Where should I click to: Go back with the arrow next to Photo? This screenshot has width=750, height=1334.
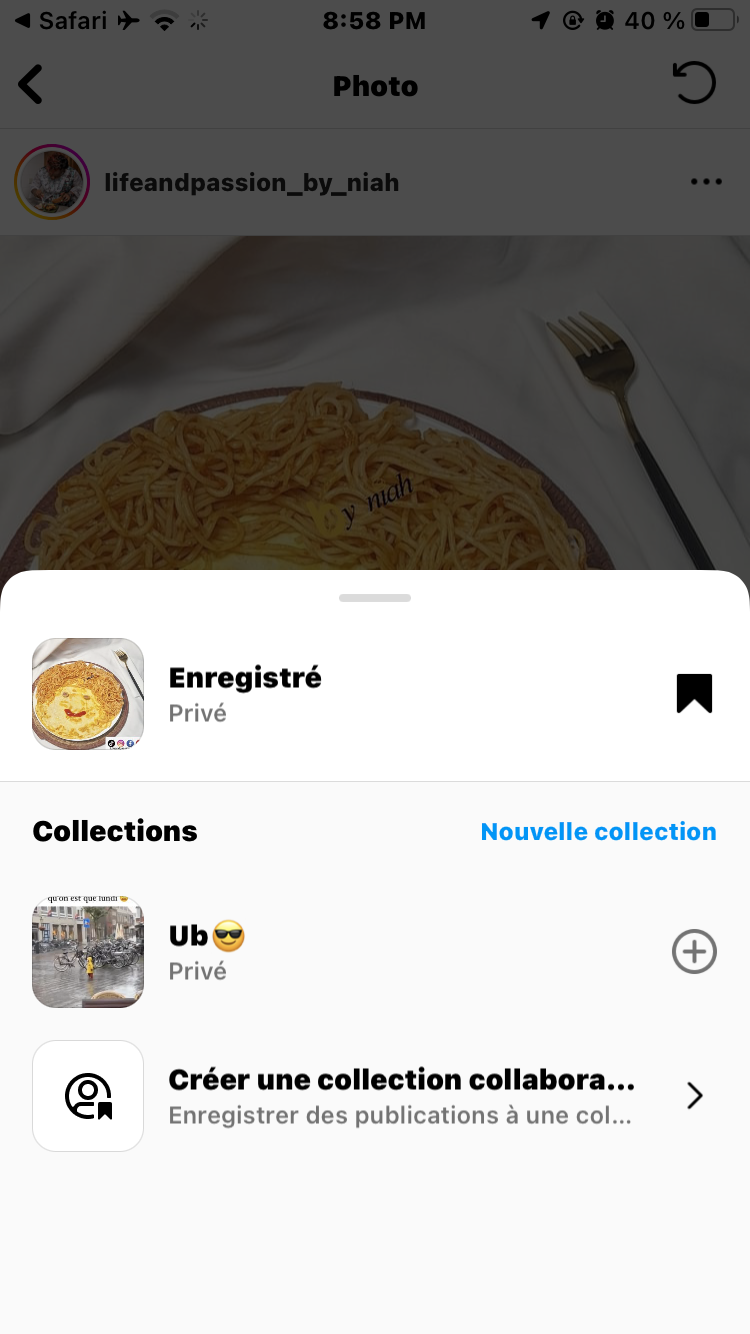click(x=31, y=85)
